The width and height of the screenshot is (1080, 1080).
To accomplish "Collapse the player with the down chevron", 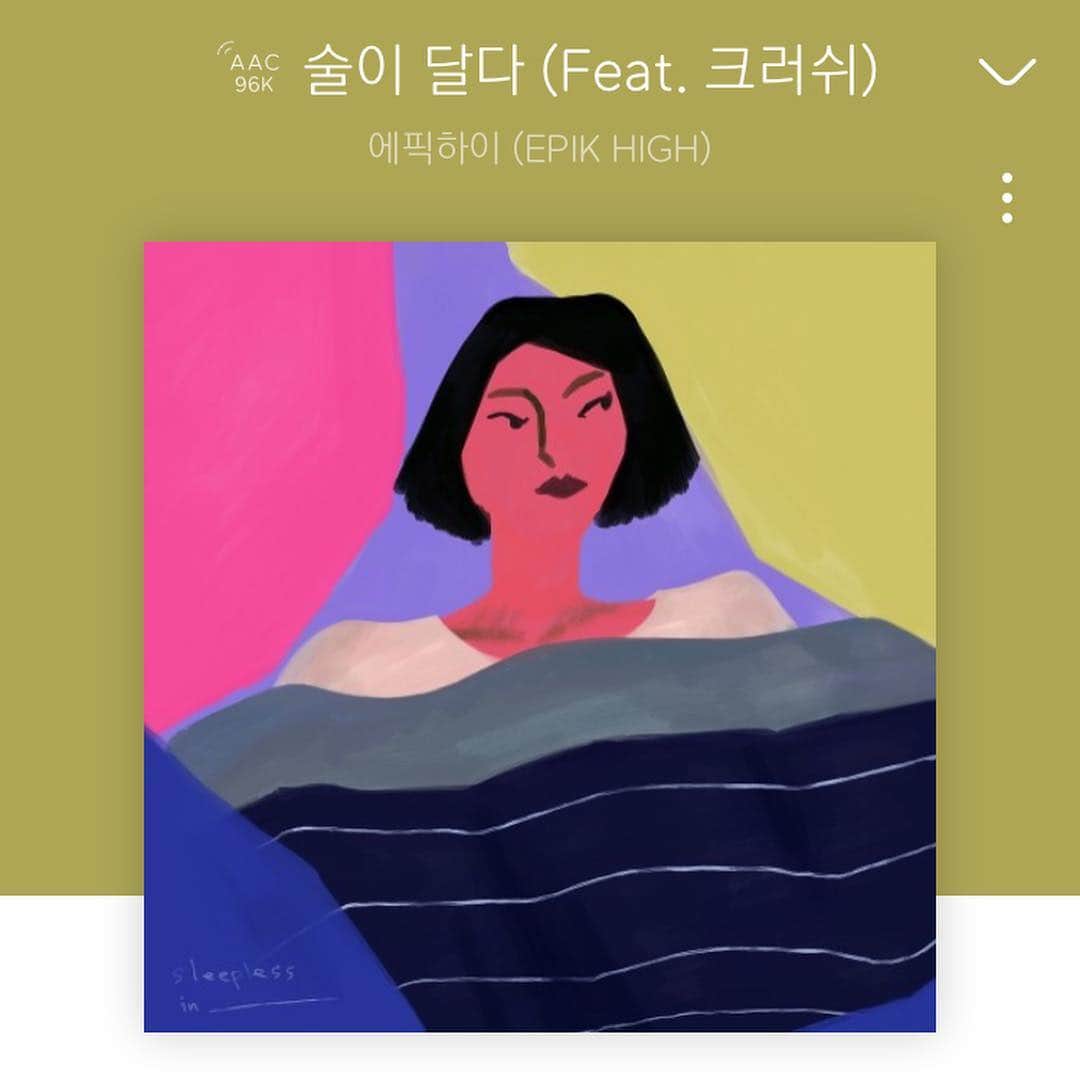I will pos(1006,71).
